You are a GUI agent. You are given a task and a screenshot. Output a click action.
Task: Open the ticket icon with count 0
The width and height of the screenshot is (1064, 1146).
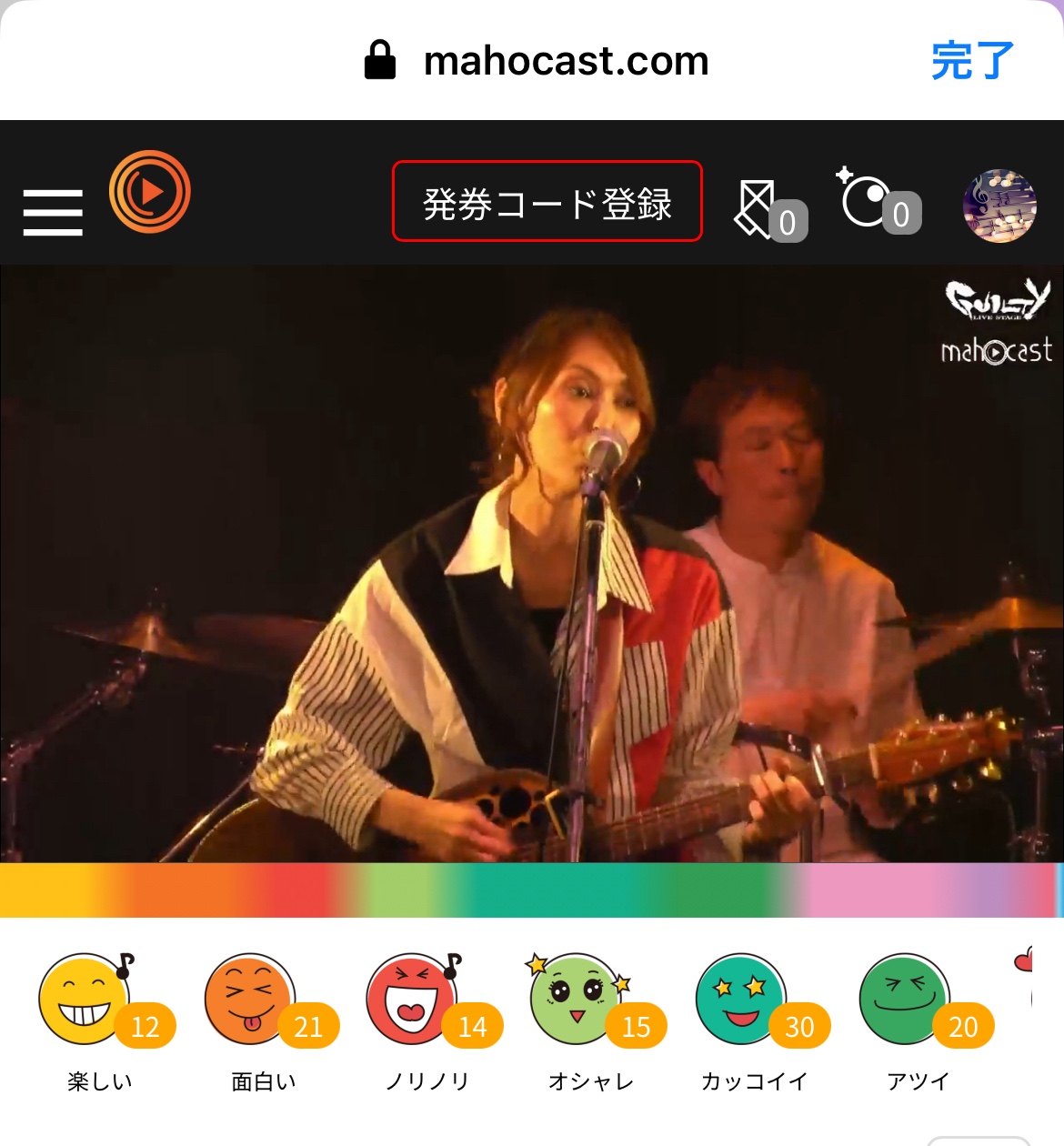point(767,210)
